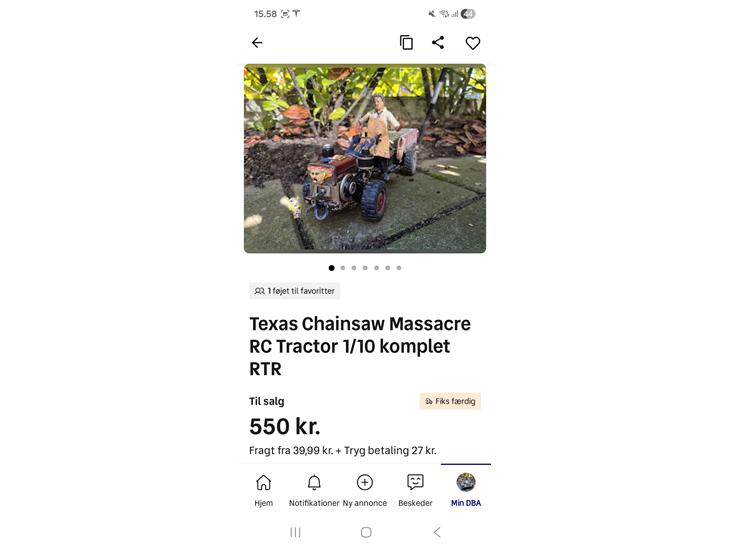Tap the copy icon in top bar
Image resolution: width=730 pixels, height=548 pixels.
406,43
